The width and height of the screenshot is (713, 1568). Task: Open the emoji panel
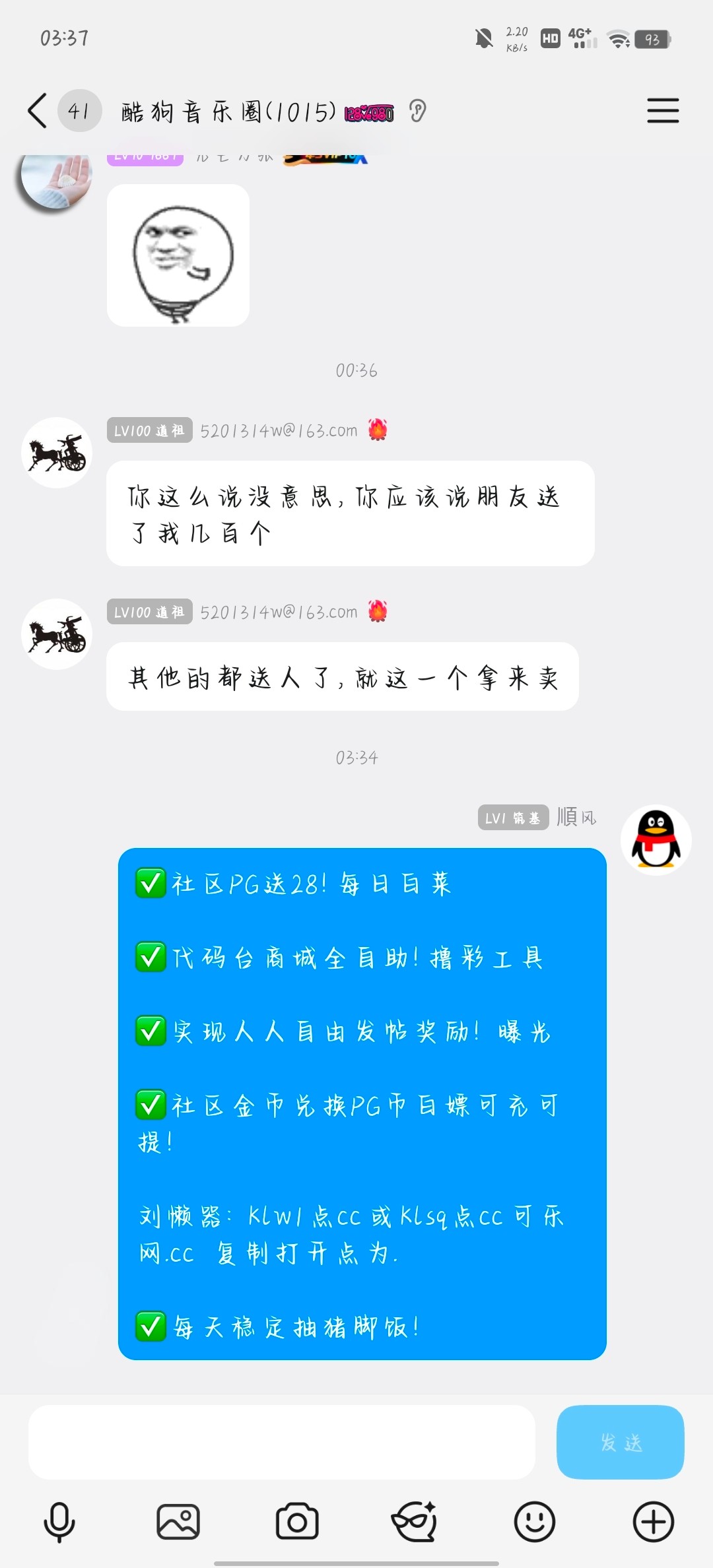coord(534,1522)
